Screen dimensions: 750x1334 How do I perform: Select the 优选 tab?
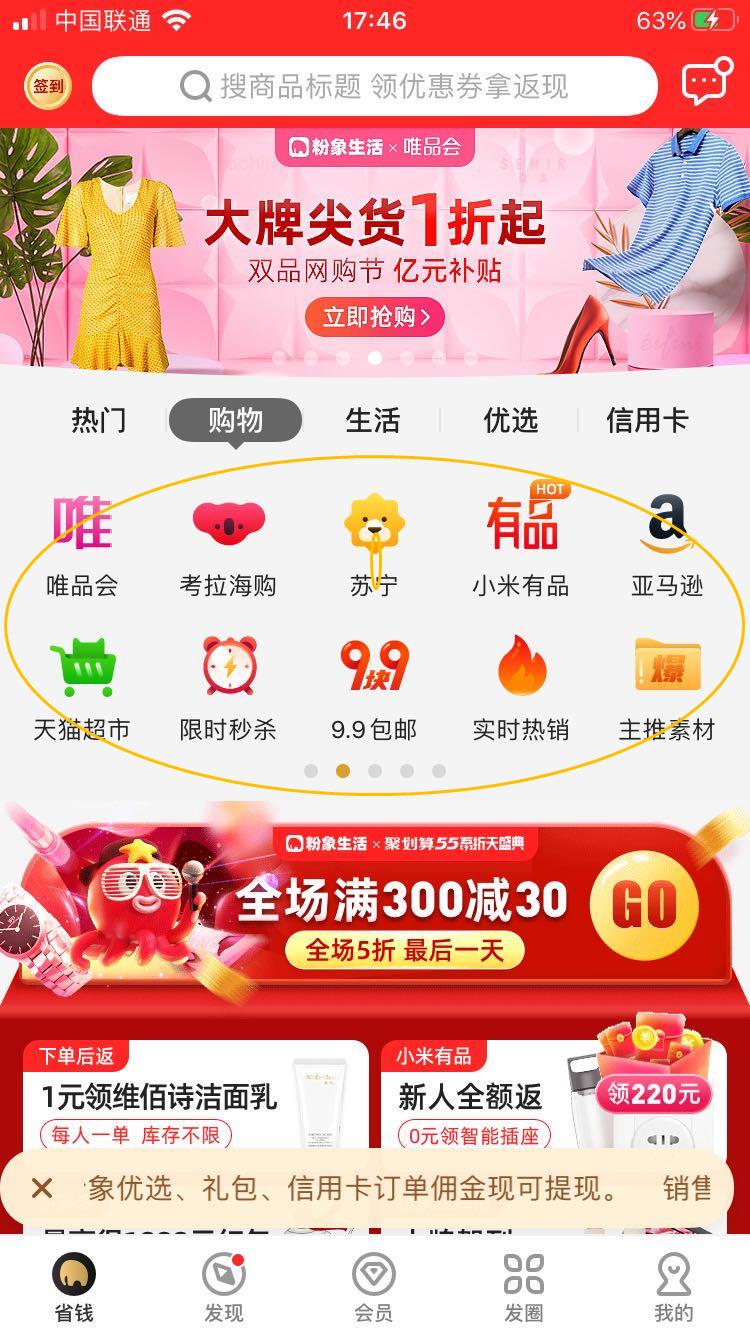pyautogui.click(x=511, y=420)
